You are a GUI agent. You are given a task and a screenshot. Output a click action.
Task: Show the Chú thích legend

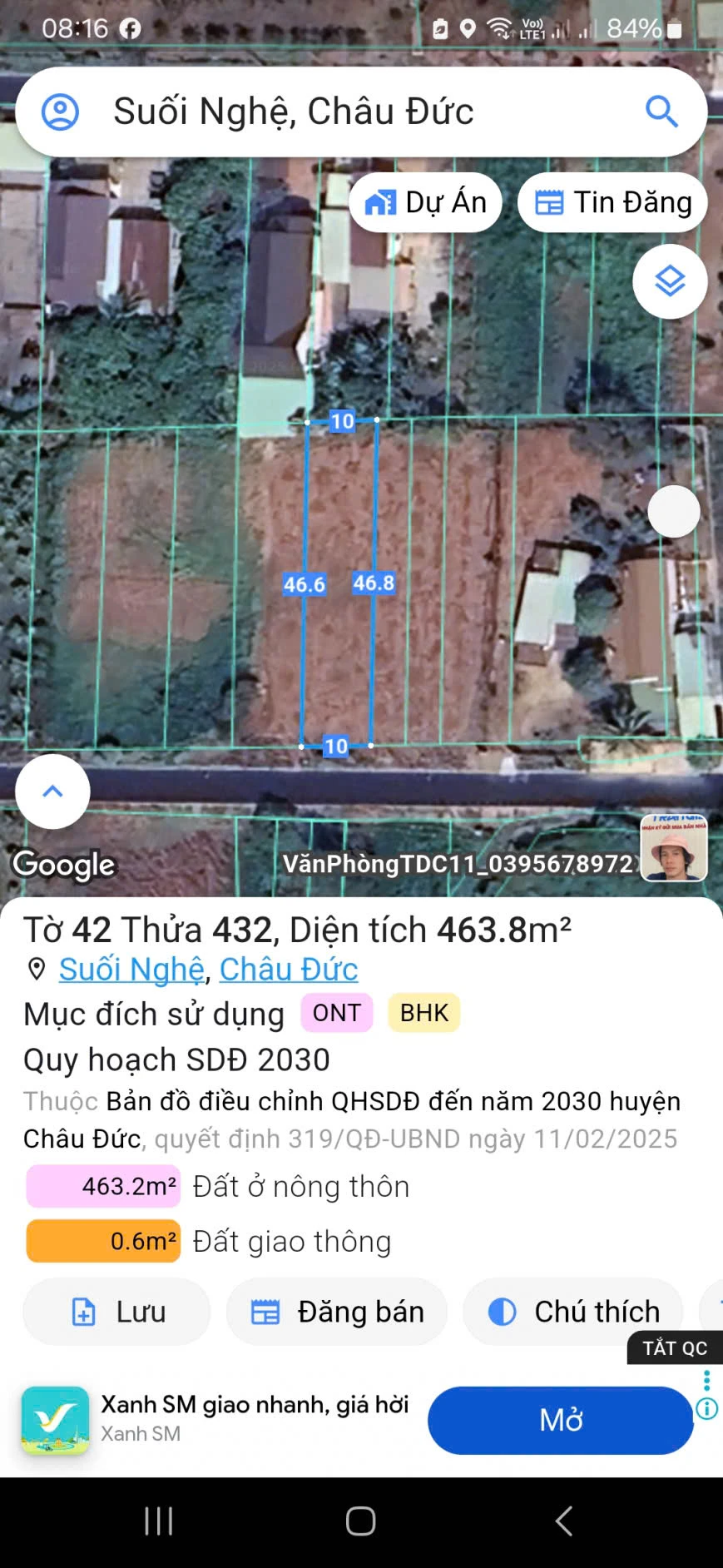click(x=573, y=1312)
